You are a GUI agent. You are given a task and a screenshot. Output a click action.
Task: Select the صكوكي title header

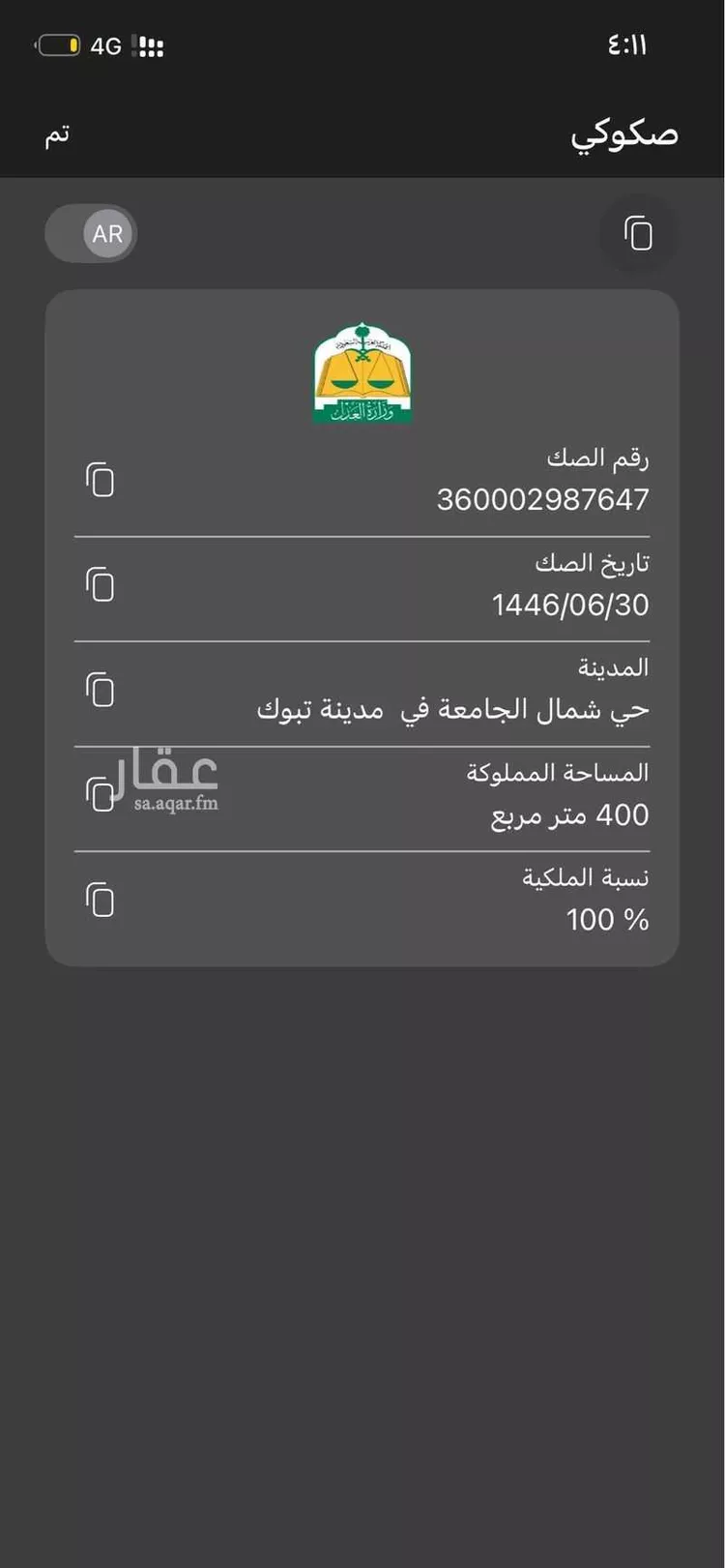click(623, 134)
